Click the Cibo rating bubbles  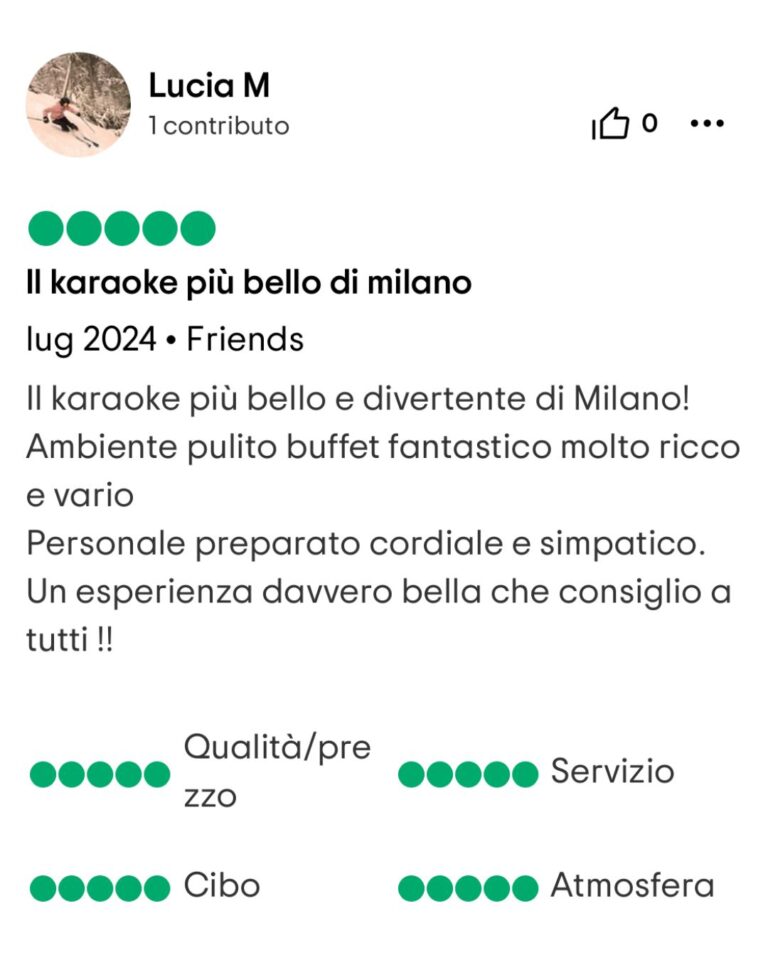click(x=98, y=885)
